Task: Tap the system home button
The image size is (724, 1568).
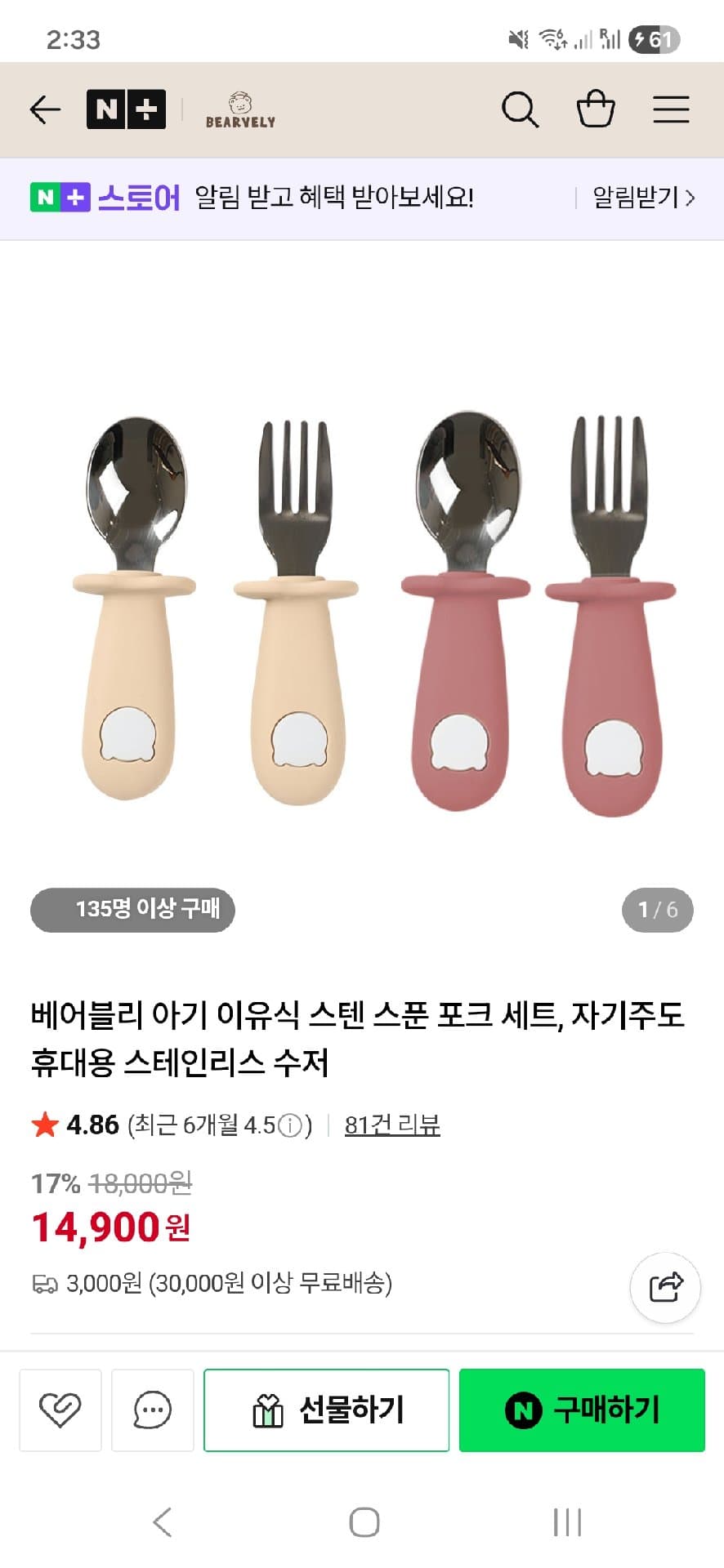Action: coord(364,1522)
